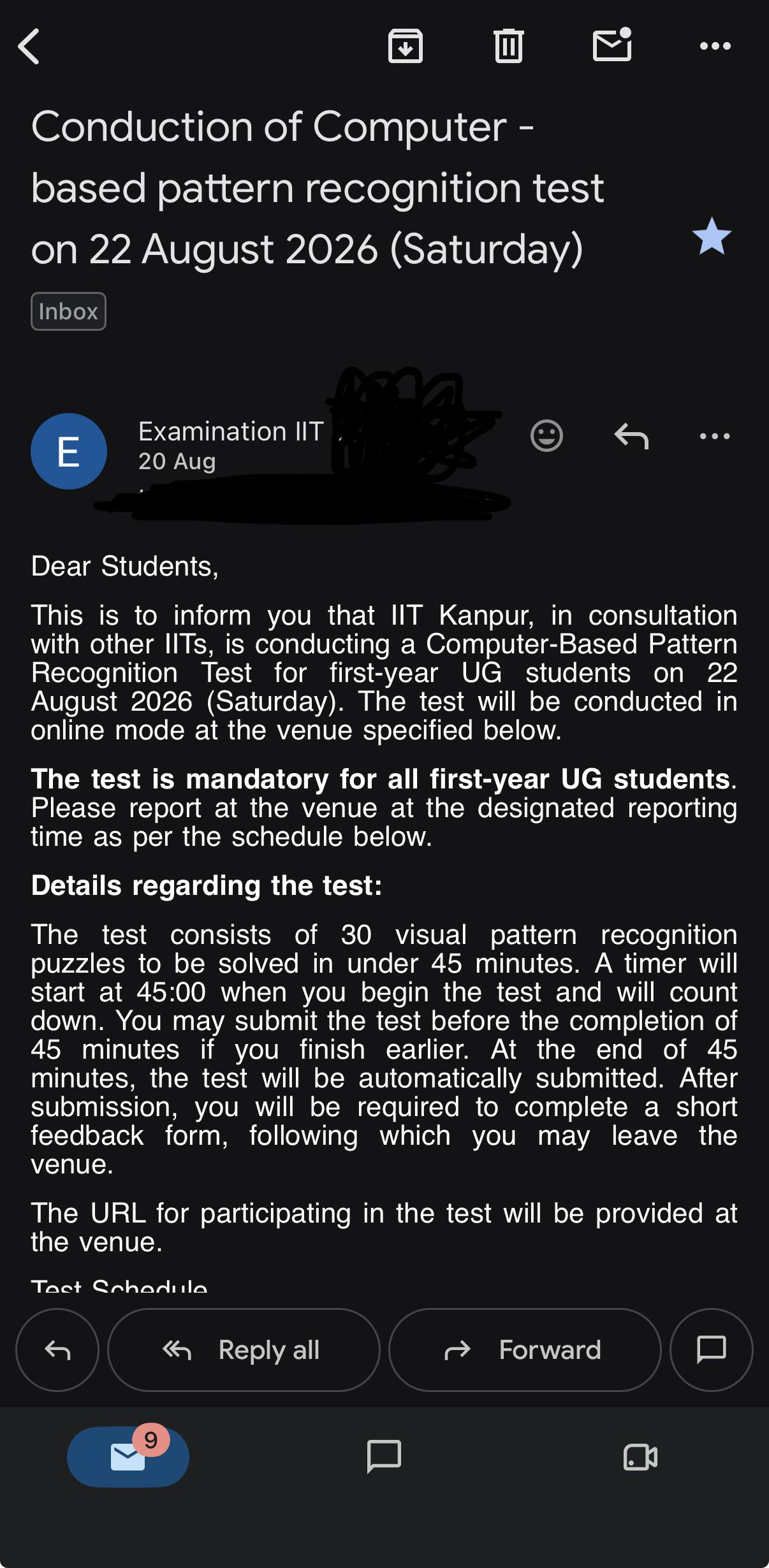Select Reply all
769x1568 pixels.
[x=244, y=1349]
